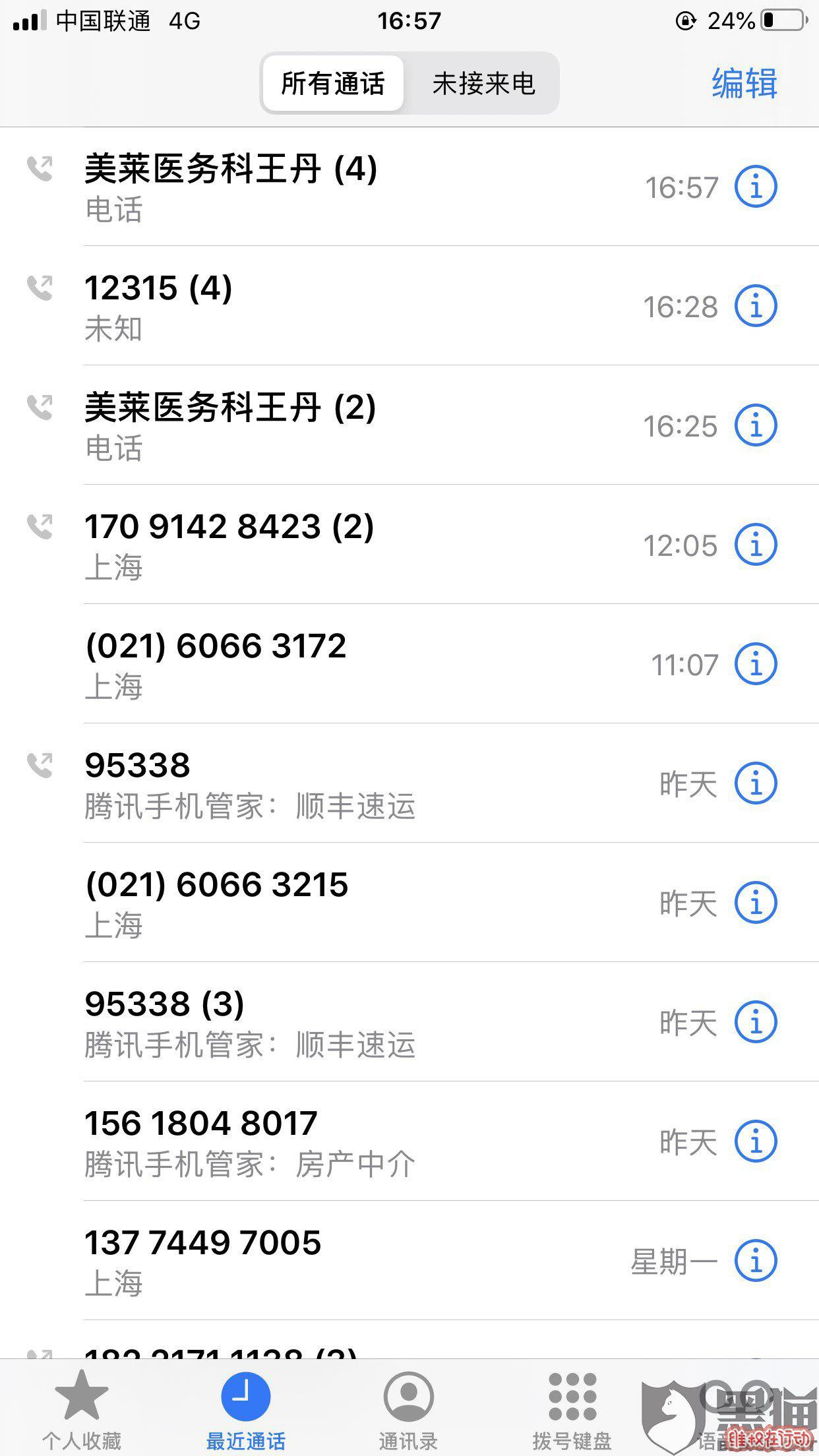Open the 通讯录 contacts tab
The width and height of the screenshot is (819, 1456).
[409, 1410]
